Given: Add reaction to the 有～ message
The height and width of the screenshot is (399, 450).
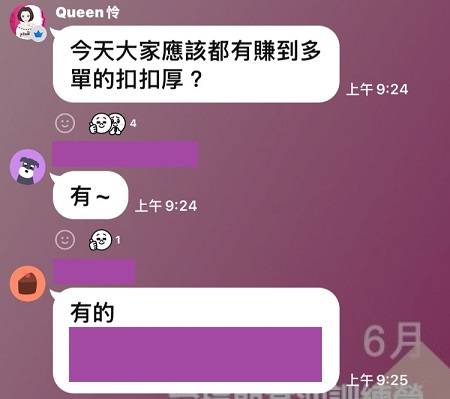Looking at the screenshot, I should pyautogui.click(x=65, y=240).
